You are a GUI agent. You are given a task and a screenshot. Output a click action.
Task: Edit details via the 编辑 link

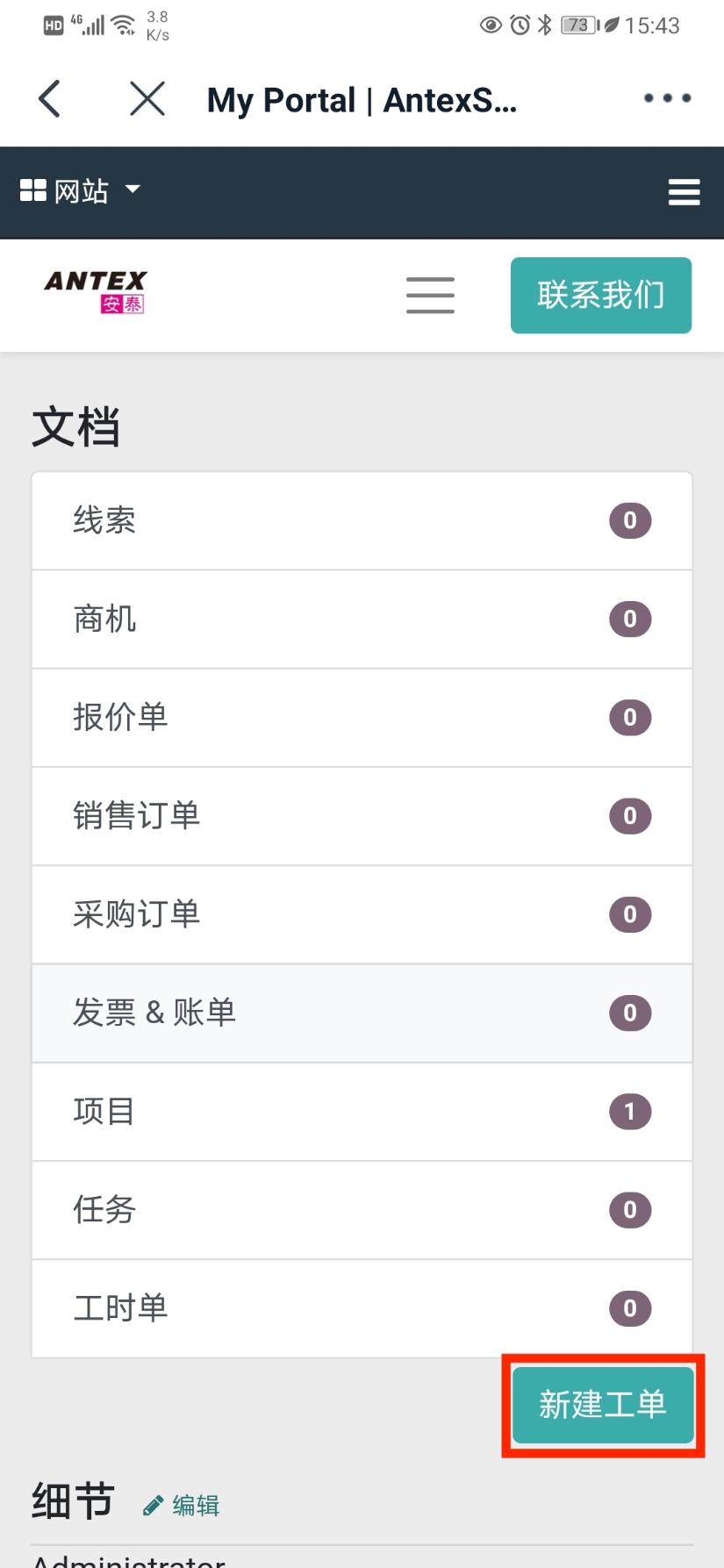pos(183,1506)
